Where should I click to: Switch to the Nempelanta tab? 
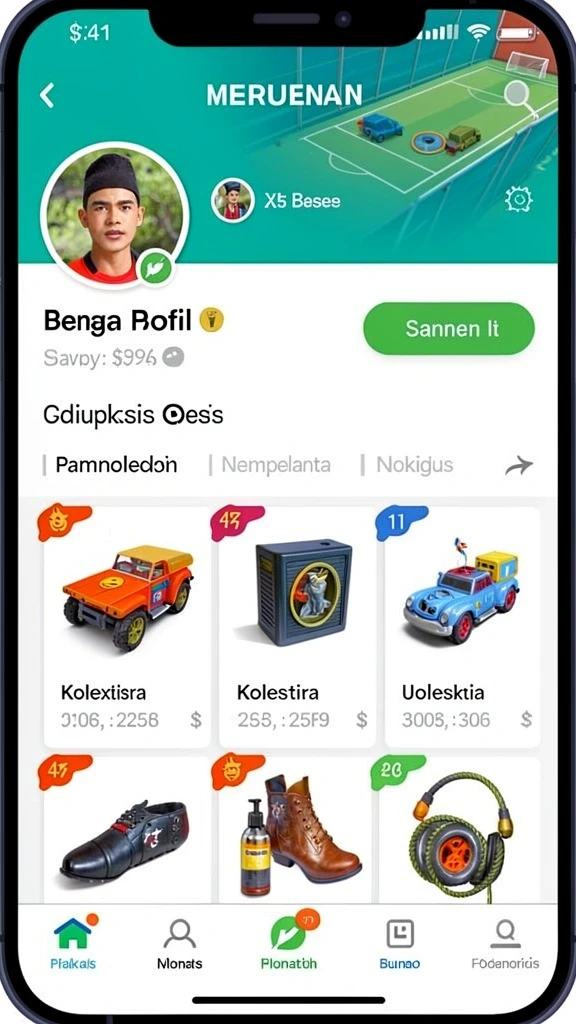coord(276,465)
